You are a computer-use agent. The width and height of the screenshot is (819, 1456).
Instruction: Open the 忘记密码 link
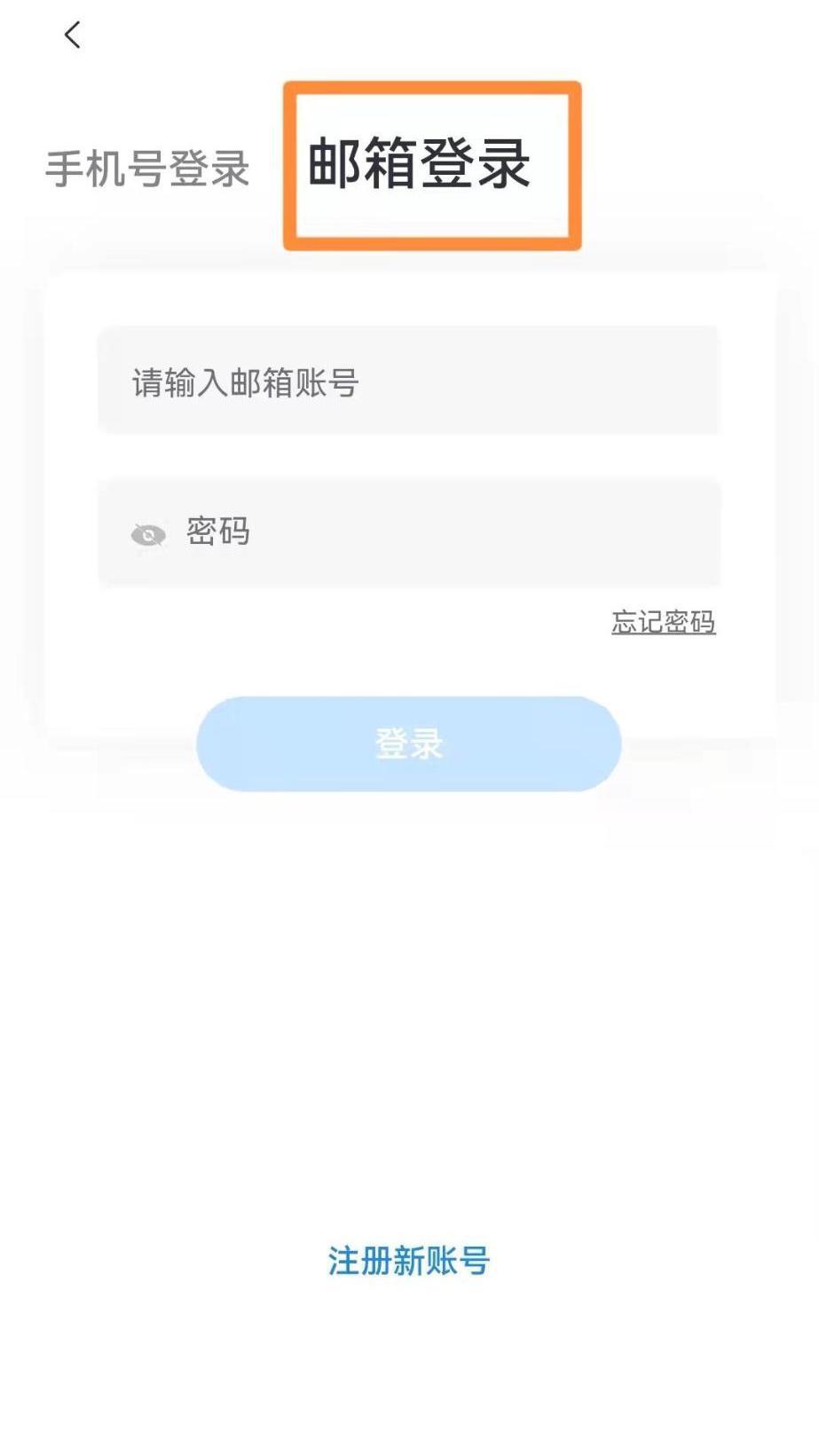click(663, 622)
